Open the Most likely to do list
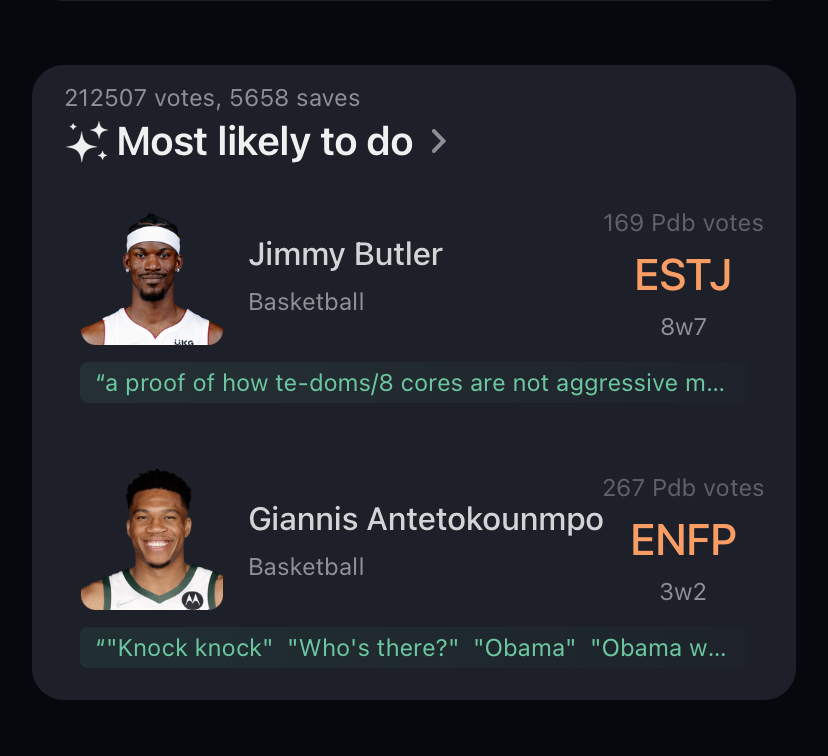This screenshot has height=756, width=828. coord(265,143)
